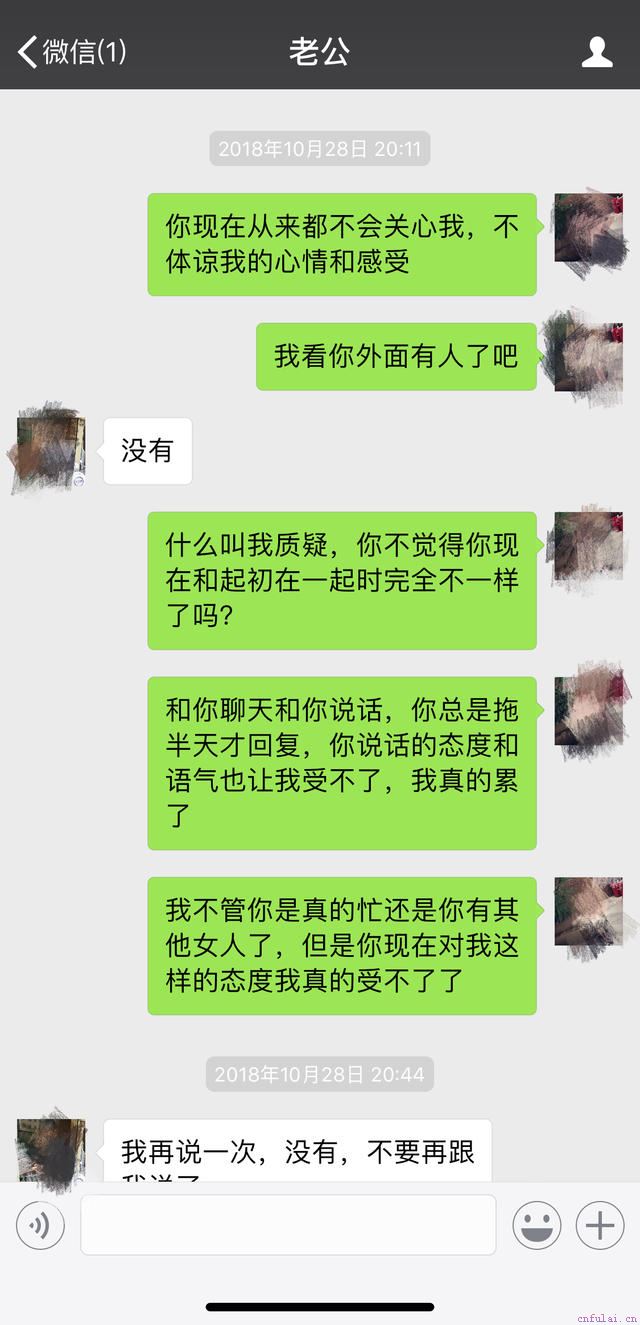Open the contact profile icon for 老公

pos(597,51)
